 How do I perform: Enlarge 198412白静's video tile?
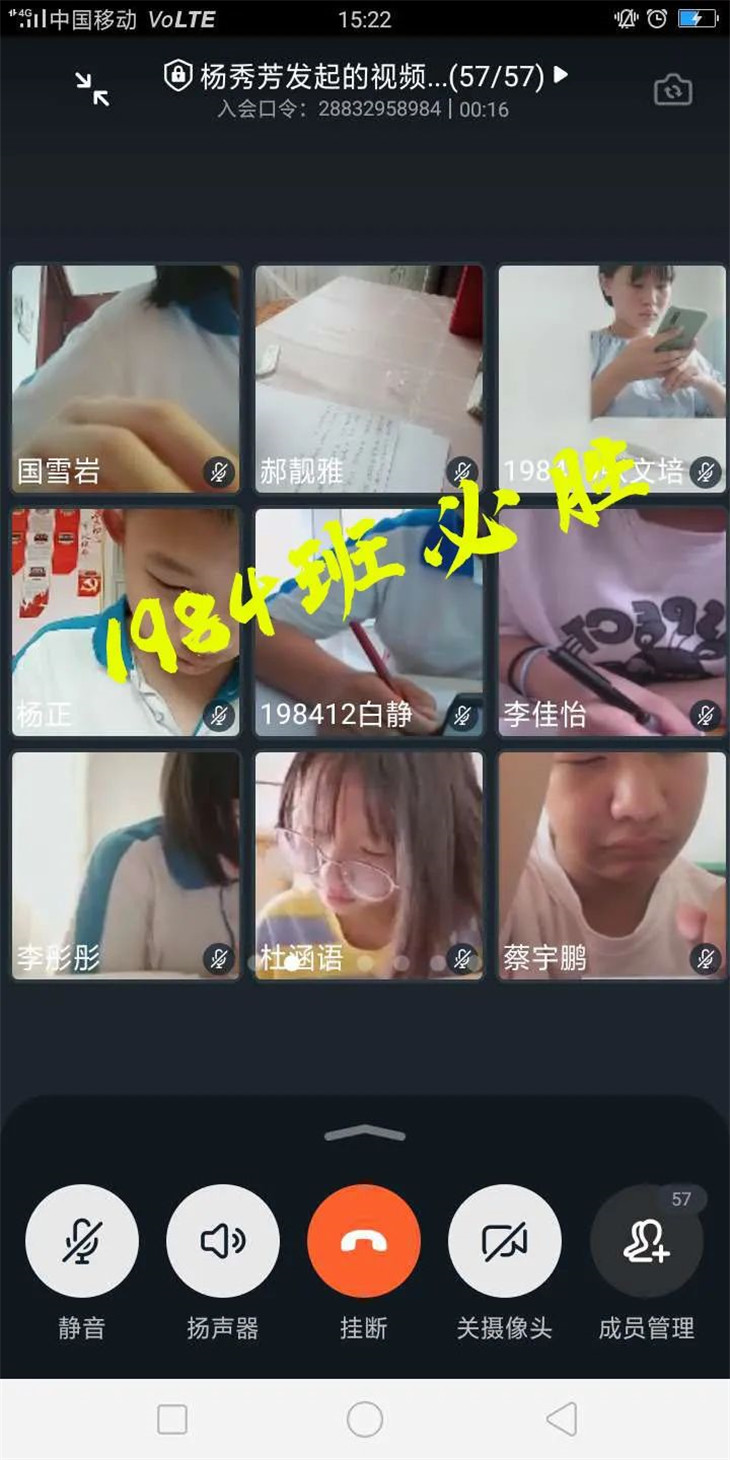tap(369, 622)
